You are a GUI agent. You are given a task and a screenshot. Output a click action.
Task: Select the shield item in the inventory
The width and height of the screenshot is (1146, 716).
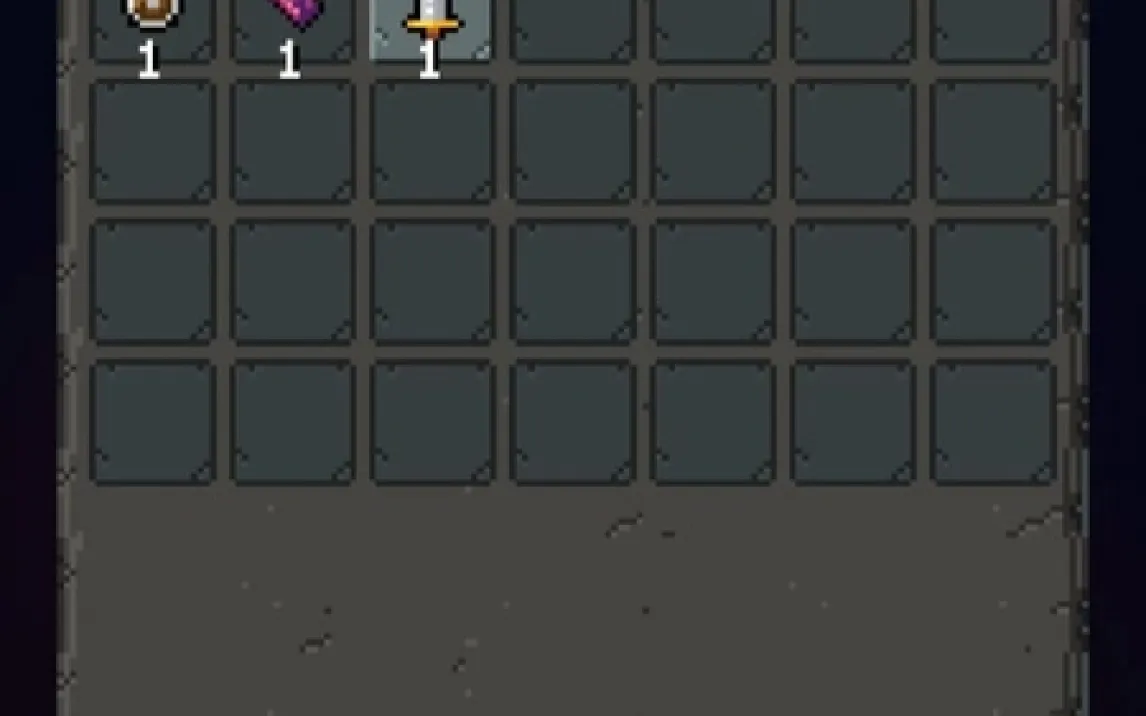point(152,22)
